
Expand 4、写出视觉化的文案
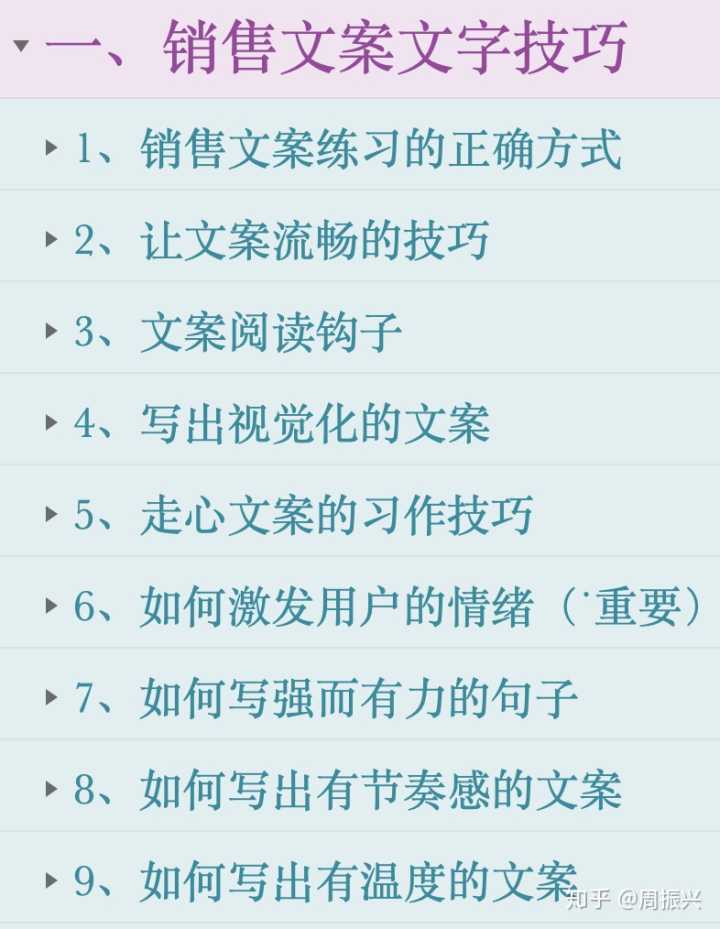[x=52, y=422]
